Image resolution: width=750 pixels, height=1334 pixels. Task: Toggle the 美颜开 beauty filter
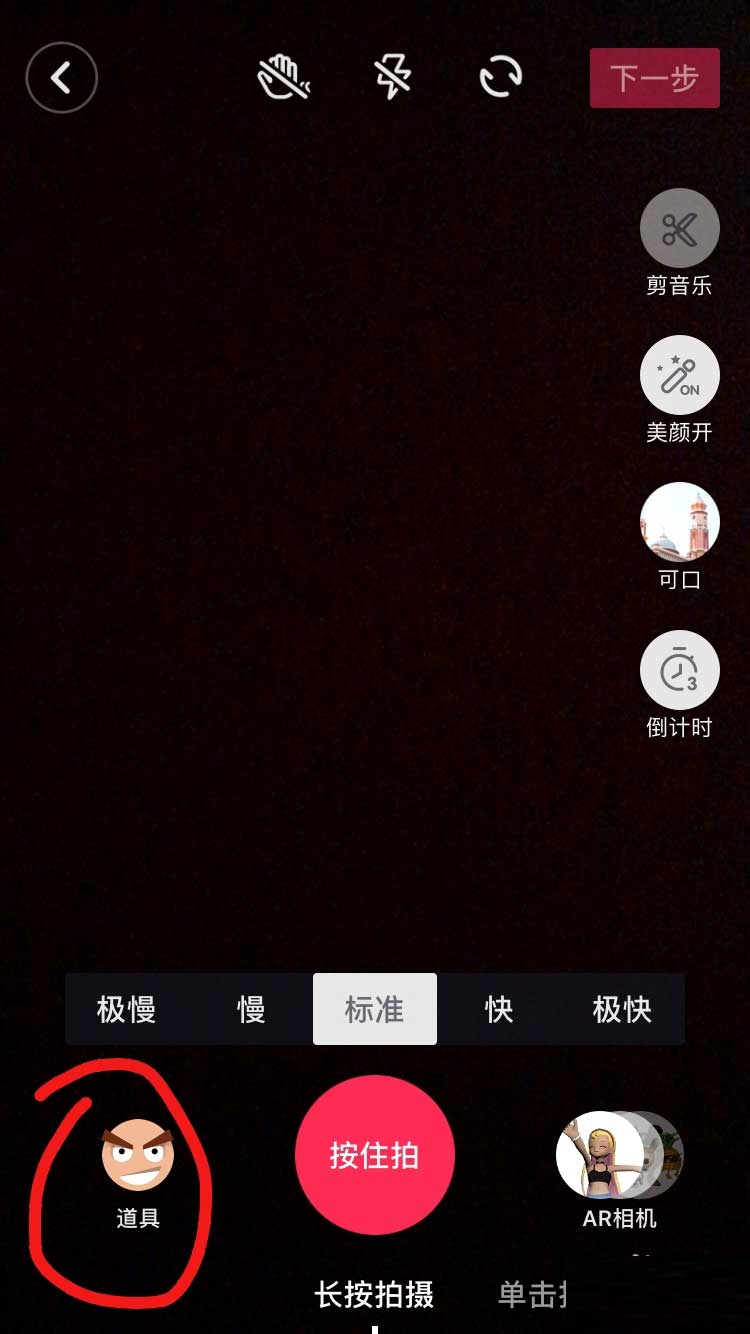click(679, 376)
